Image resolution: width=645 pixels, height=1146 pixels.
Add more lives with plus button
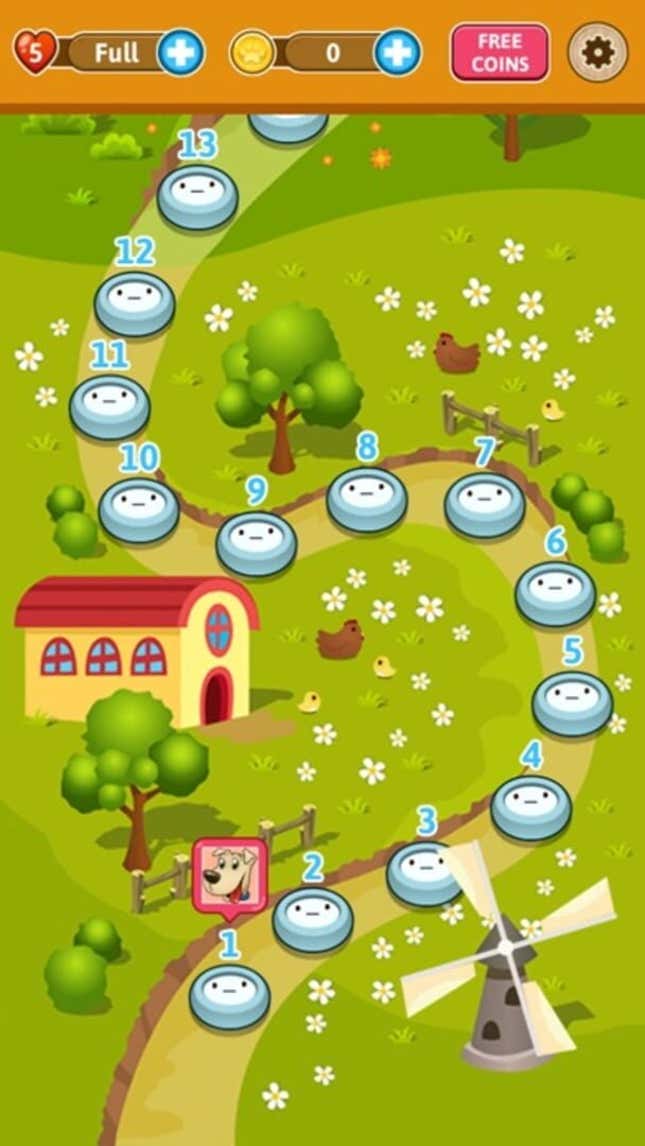click(x=181, y=52)
